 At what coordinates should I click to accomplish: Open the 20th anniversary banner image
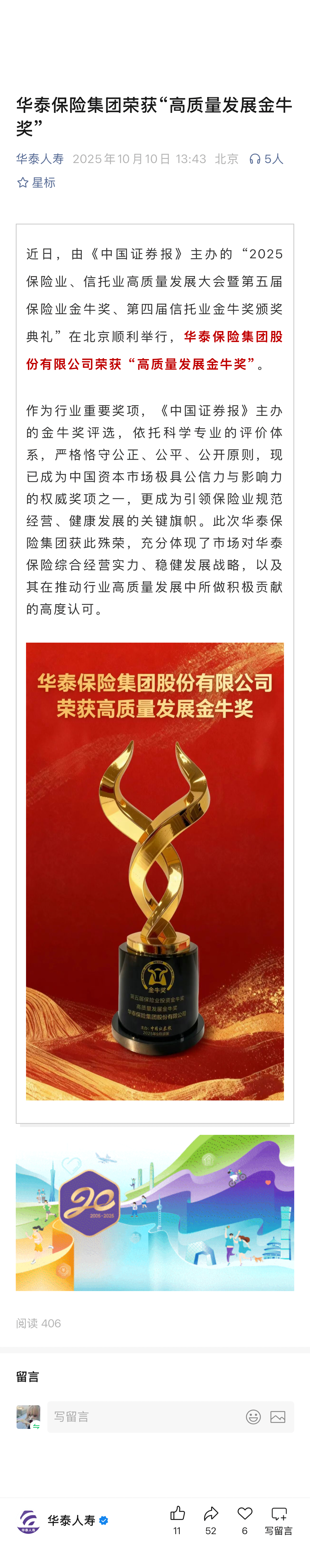[154, 1213]
